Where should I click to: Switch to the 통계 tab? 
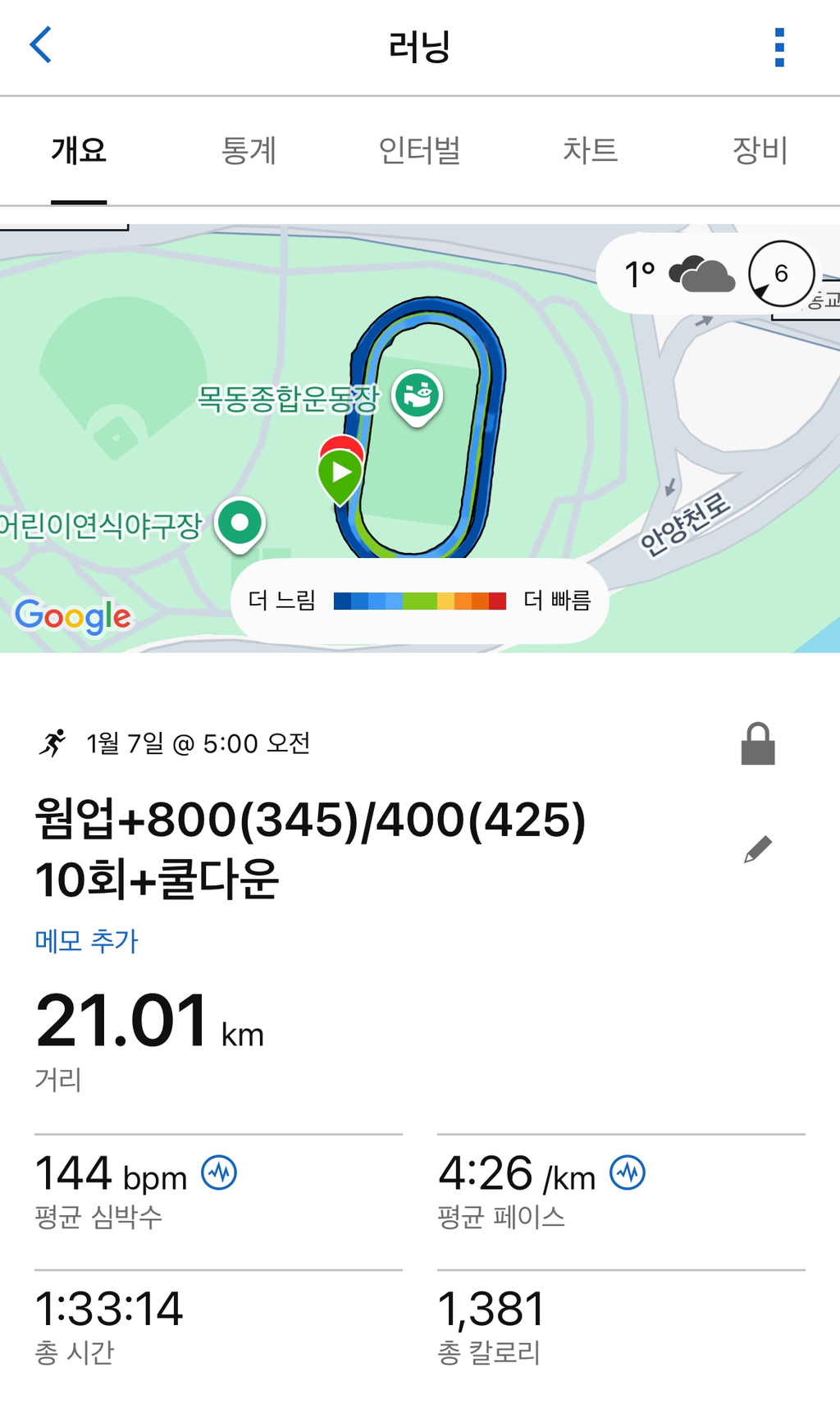point(249,151)
